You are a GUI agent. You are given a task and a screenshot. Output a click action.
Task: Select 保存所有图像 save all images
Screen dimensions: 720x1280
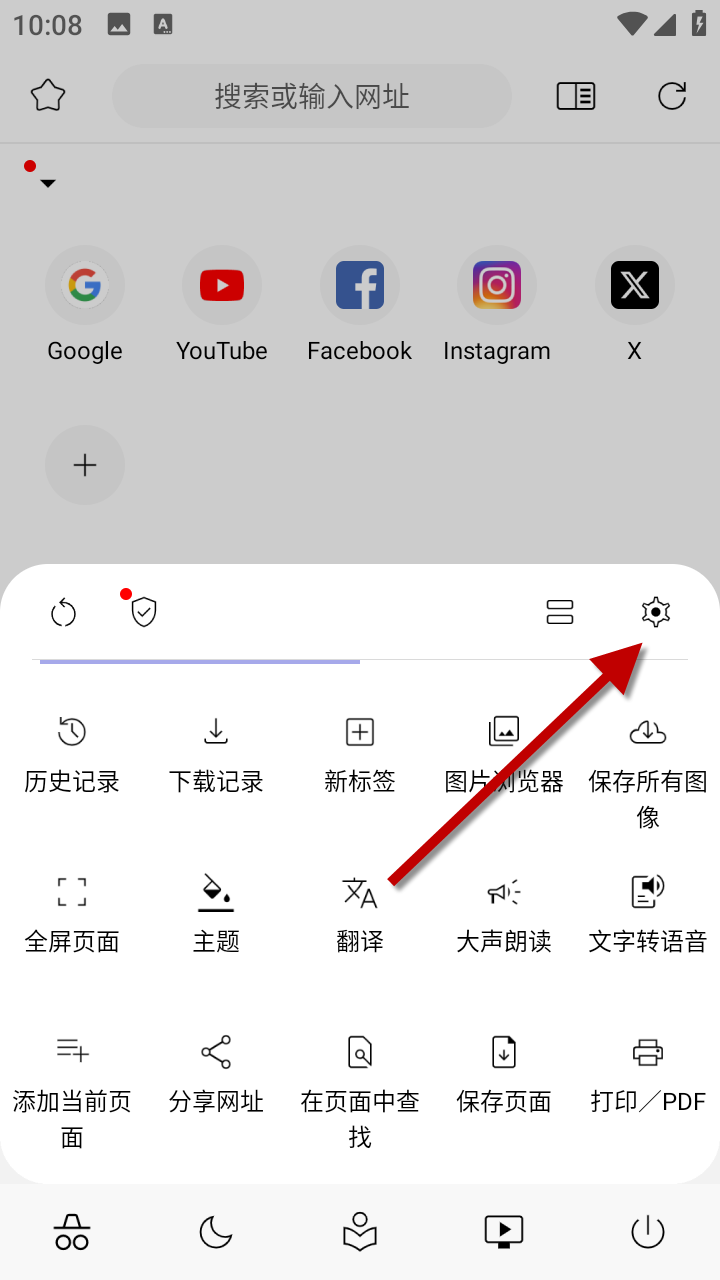(x=648, y=770)
